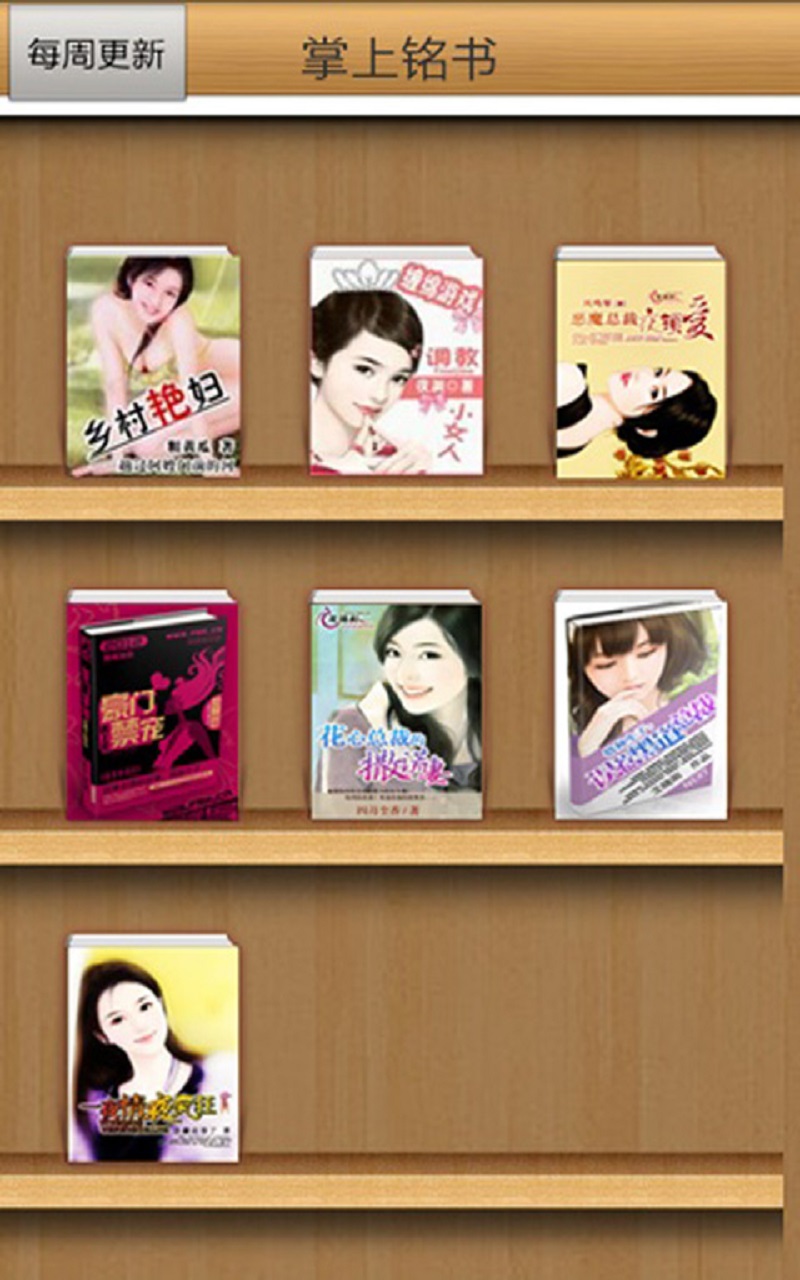Open the book 豪门禁宠
The image size is (800, 1280).
point(153,706)
